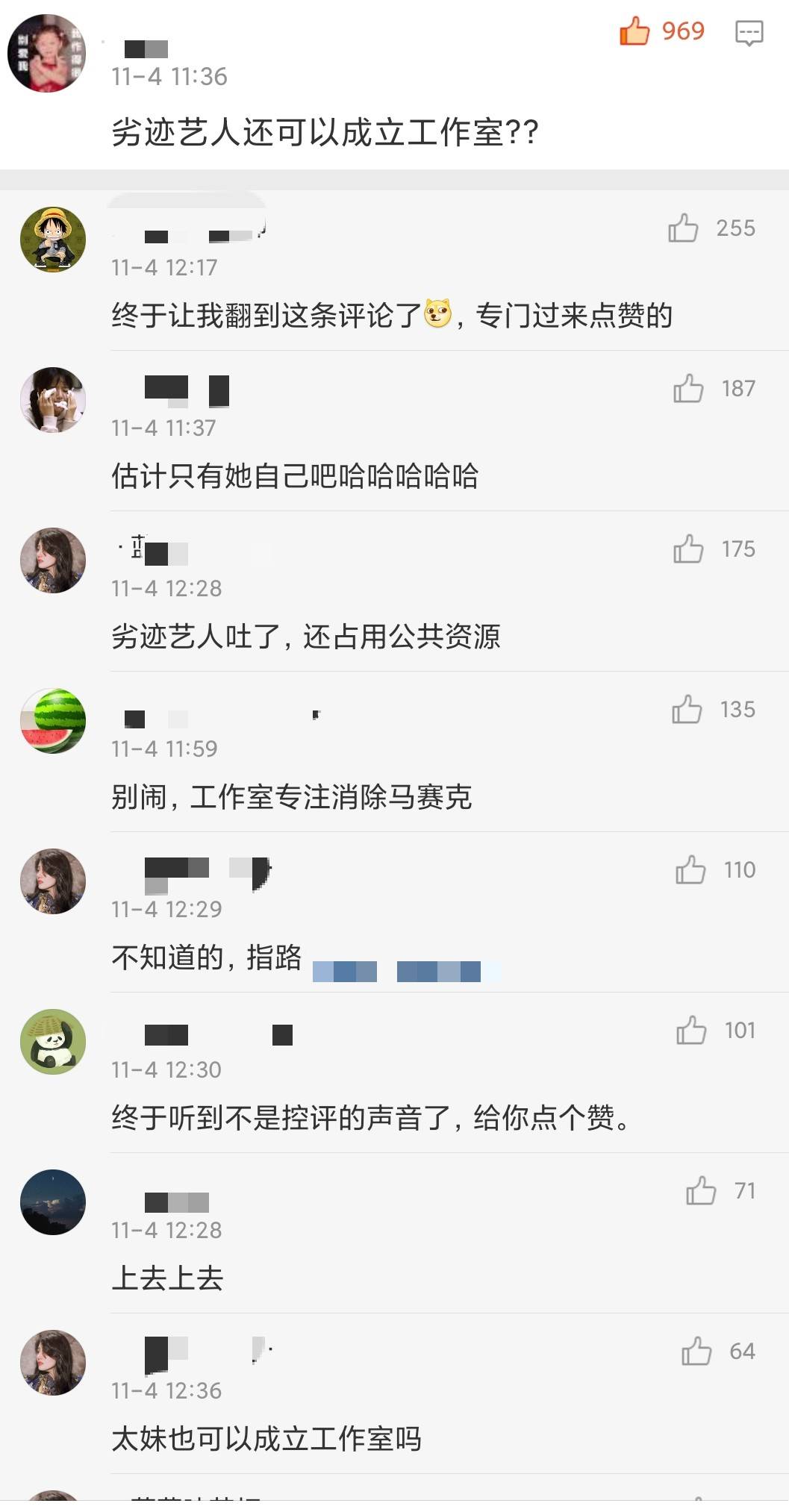Open the watermelon avatar profile
The height and width of the screenshot is (1512, 789).
click(x=52, y=721)
